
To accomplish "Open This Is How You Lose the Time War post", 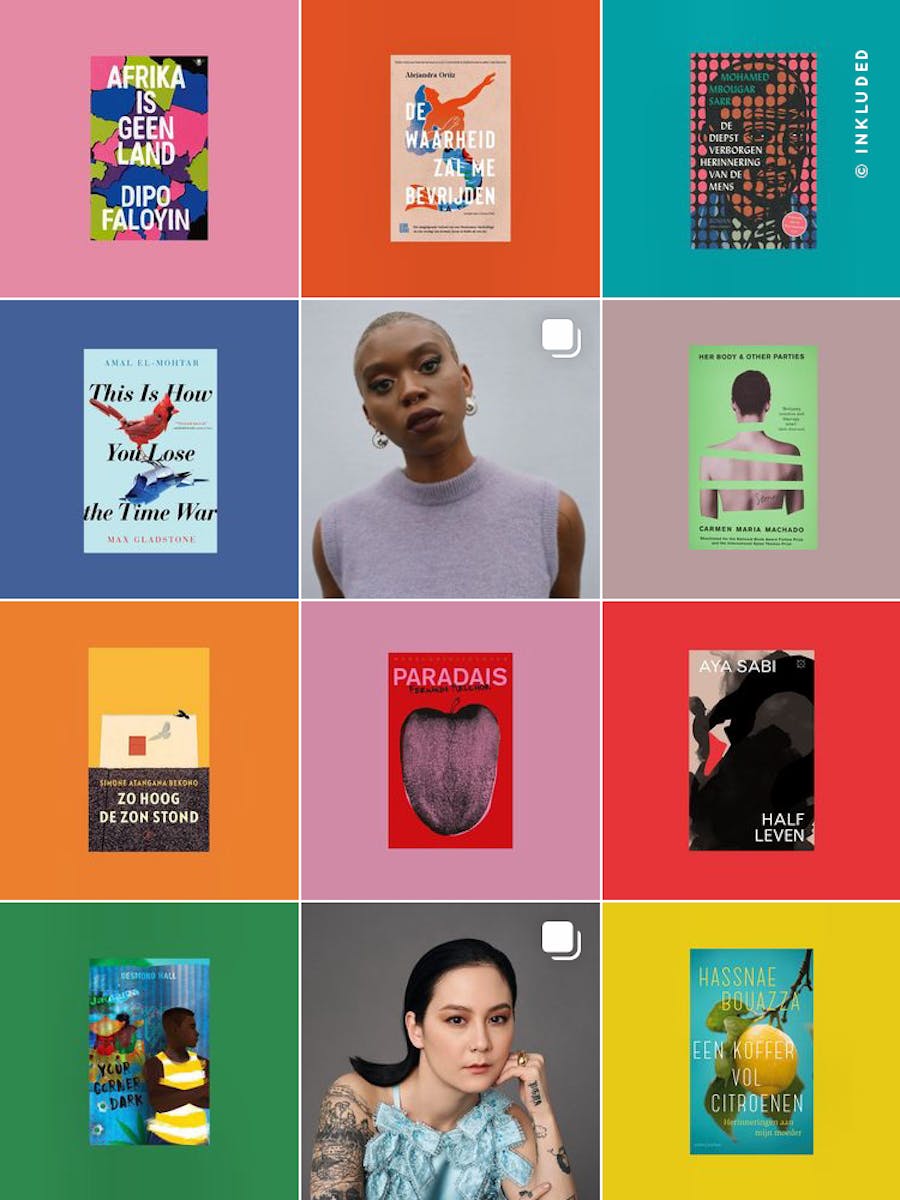I will pyautogui.click(x=149, y=450).
